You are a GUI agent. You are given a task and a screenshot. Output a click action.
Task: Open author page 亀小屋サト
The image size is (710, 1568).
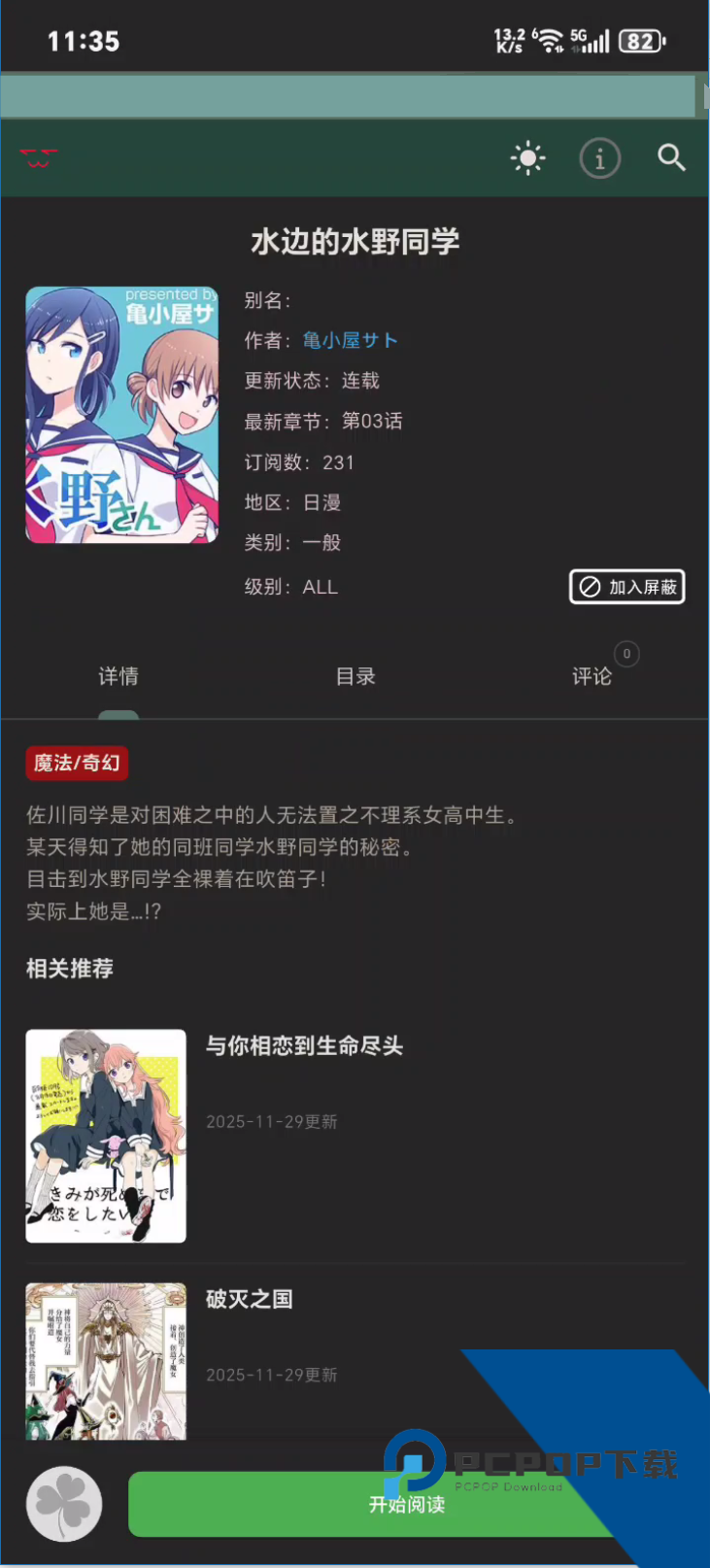(x=349, y=340)
